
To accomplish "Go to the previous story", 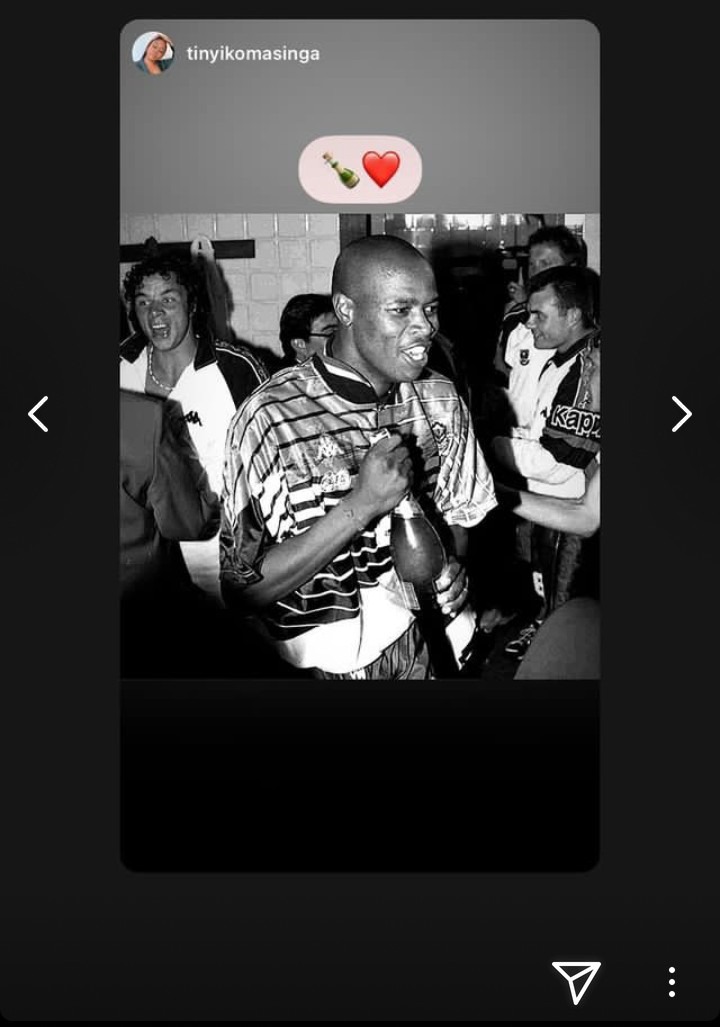I will [x=38, y=413].
